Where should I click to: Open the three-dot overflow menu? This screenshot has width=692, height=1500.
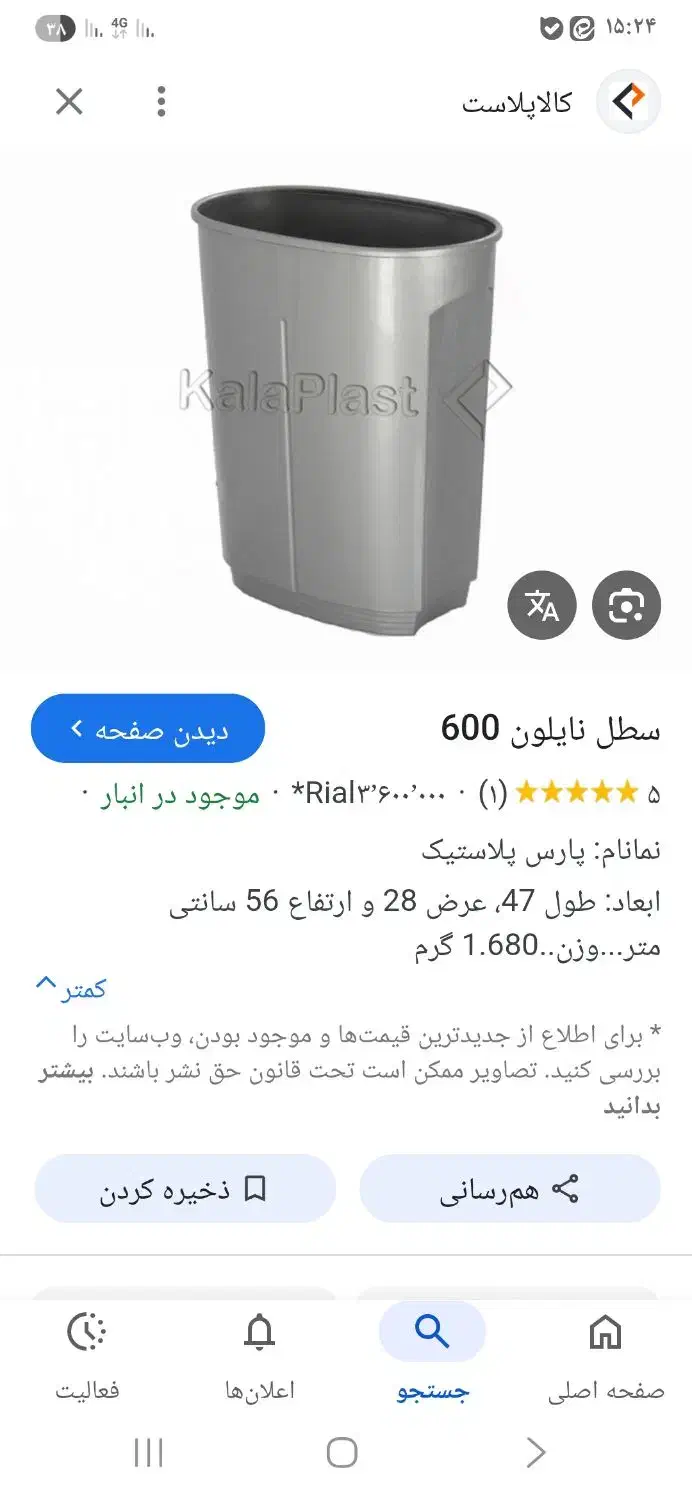[x=161, y=101]
